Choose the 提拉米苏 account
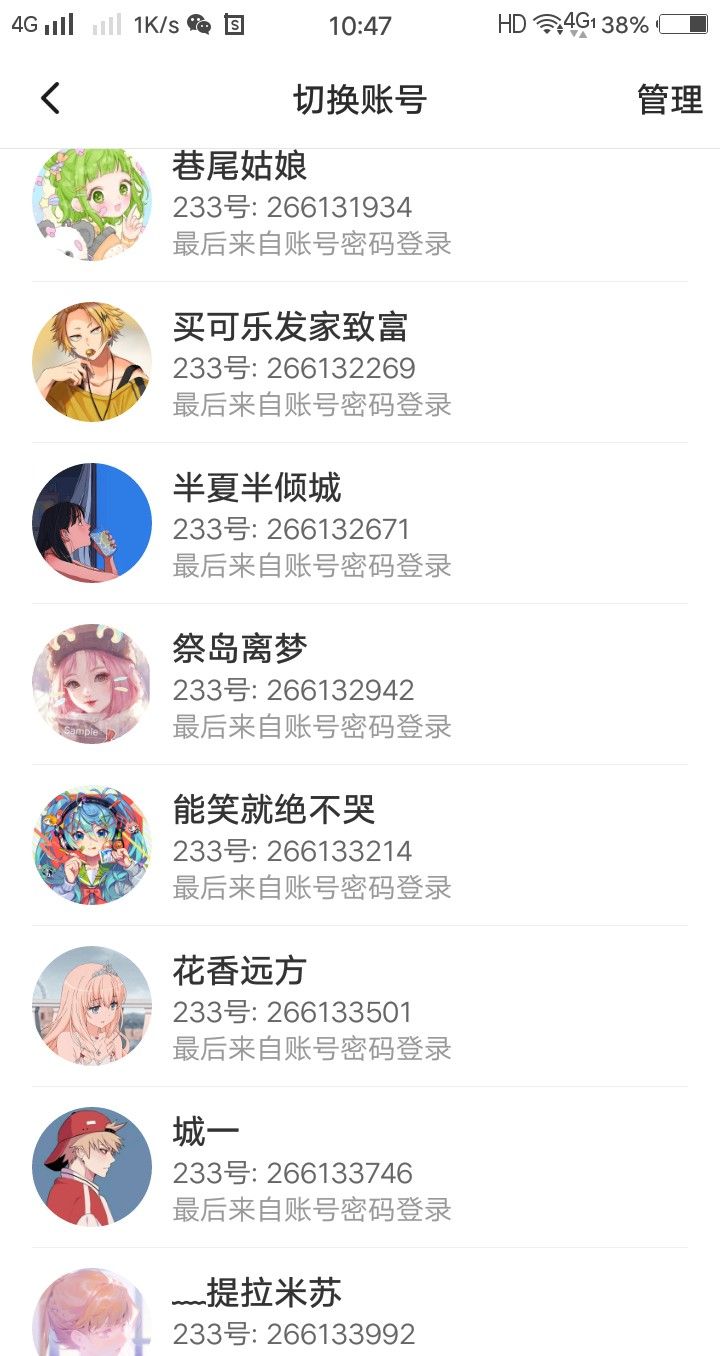This screenshot has height=1356, width=720. pos(360,1312)
